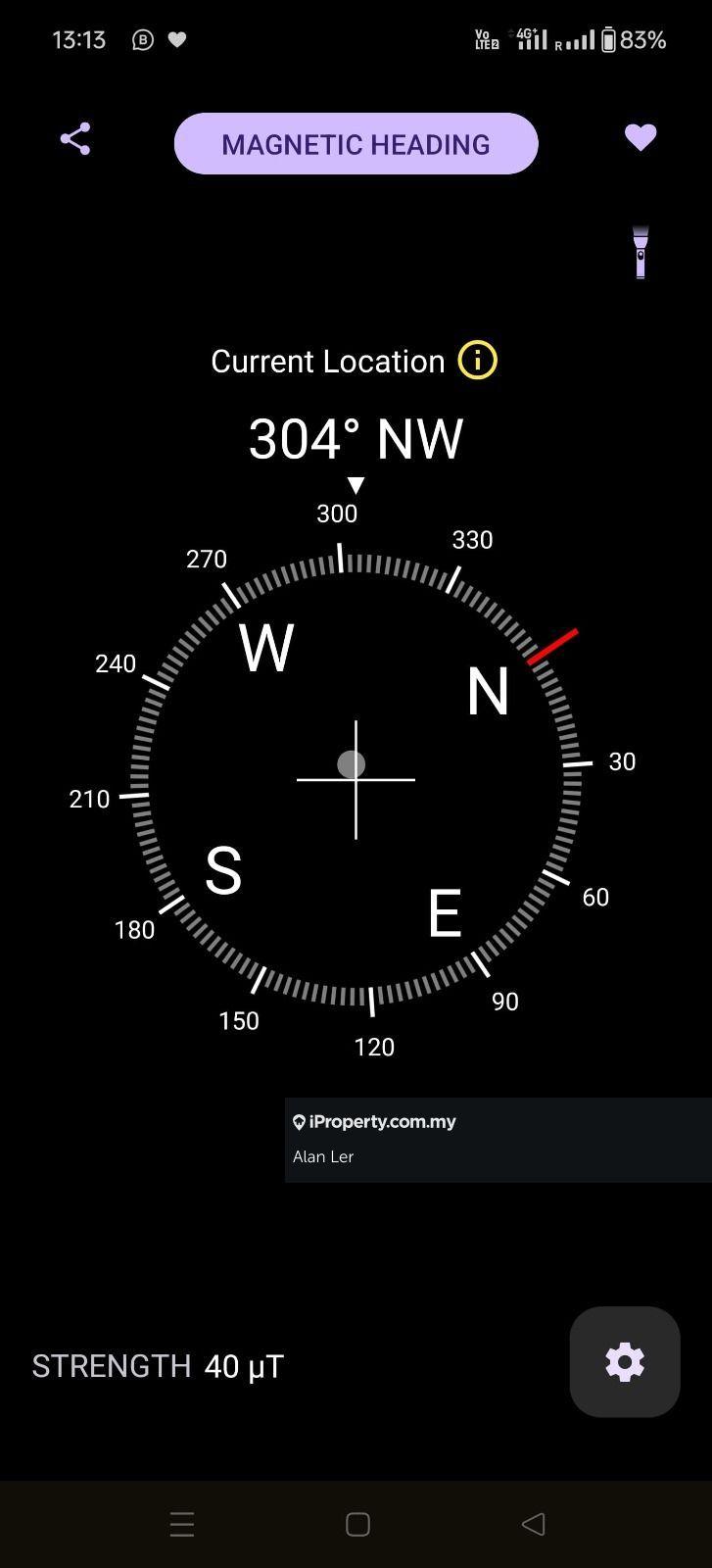This screenshot has height=1568, width=712.
Task: Tap the heart favorite icon
Action: [641, 138]
